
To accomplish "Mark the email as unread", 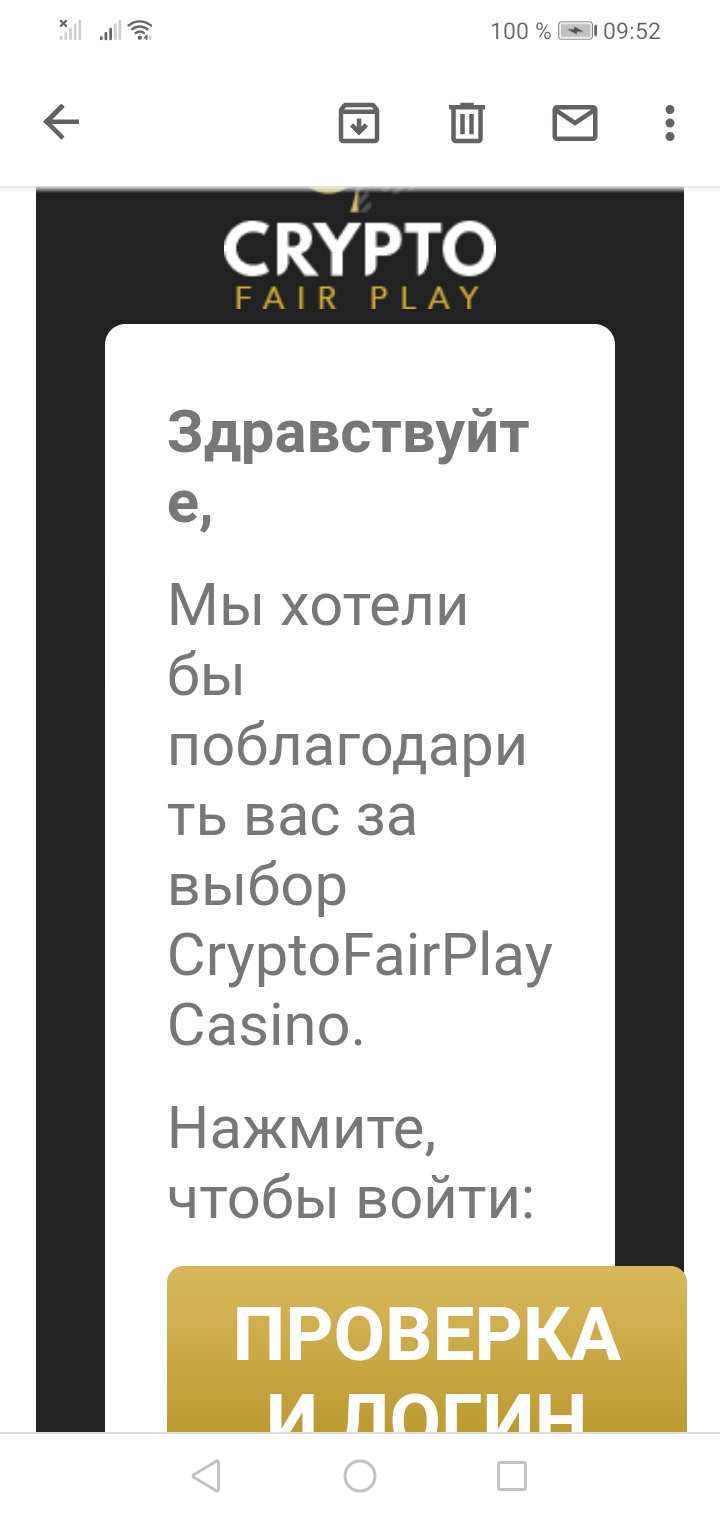I will [575, 123].
